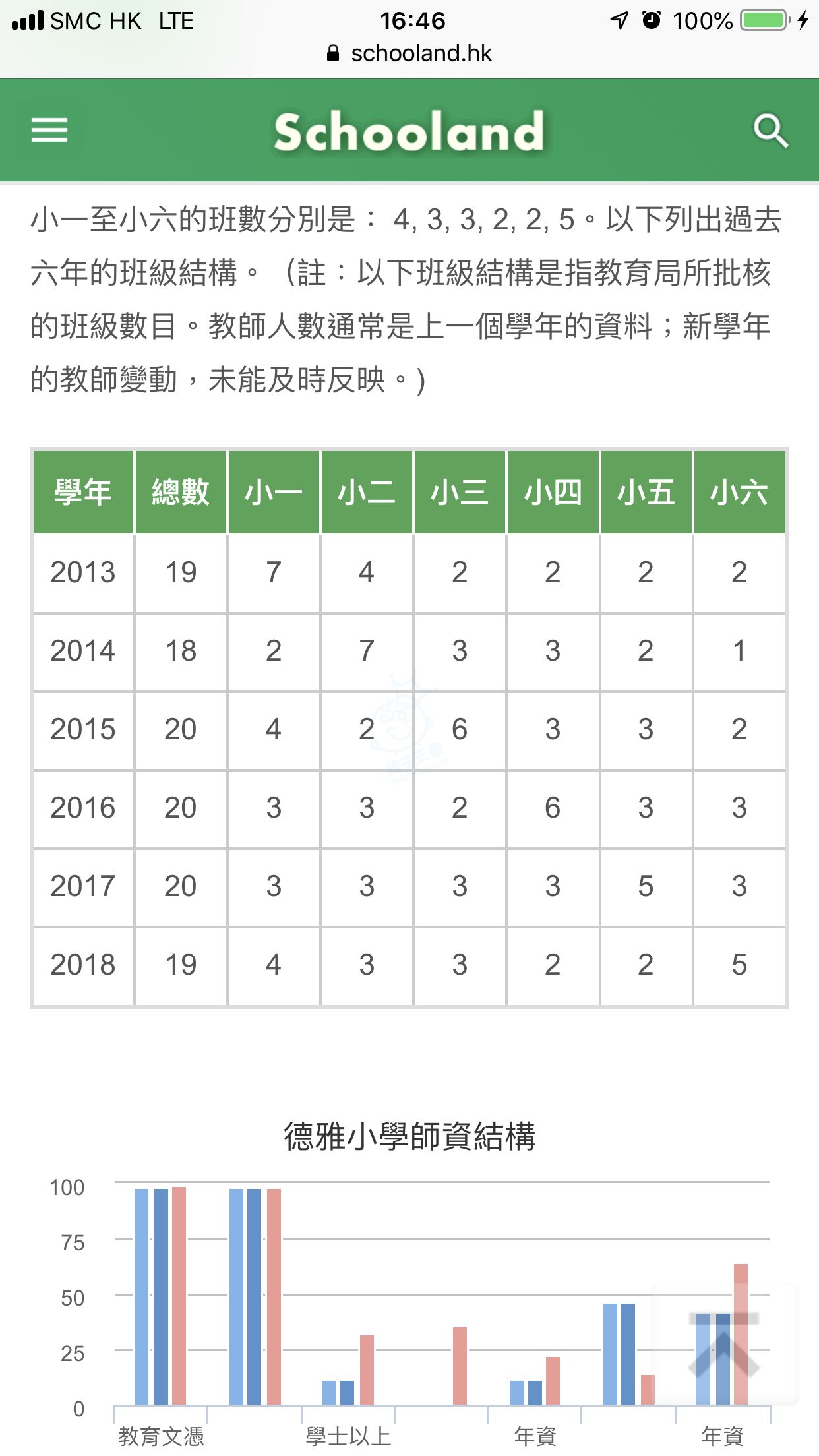Open the site search icon

click(770, 130)
